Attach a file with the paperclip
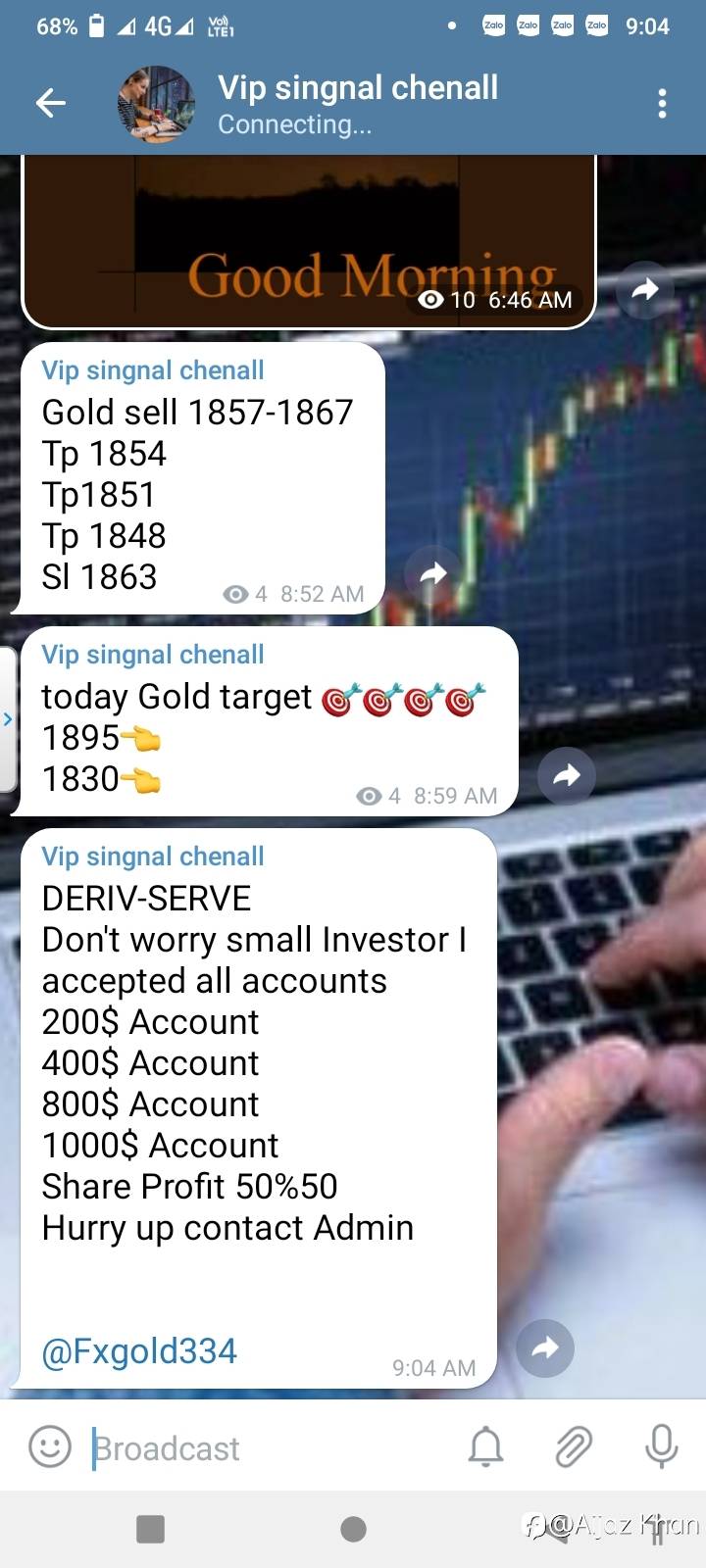The height and width of the screenshot is (1568, 706). coord(574,1446)
